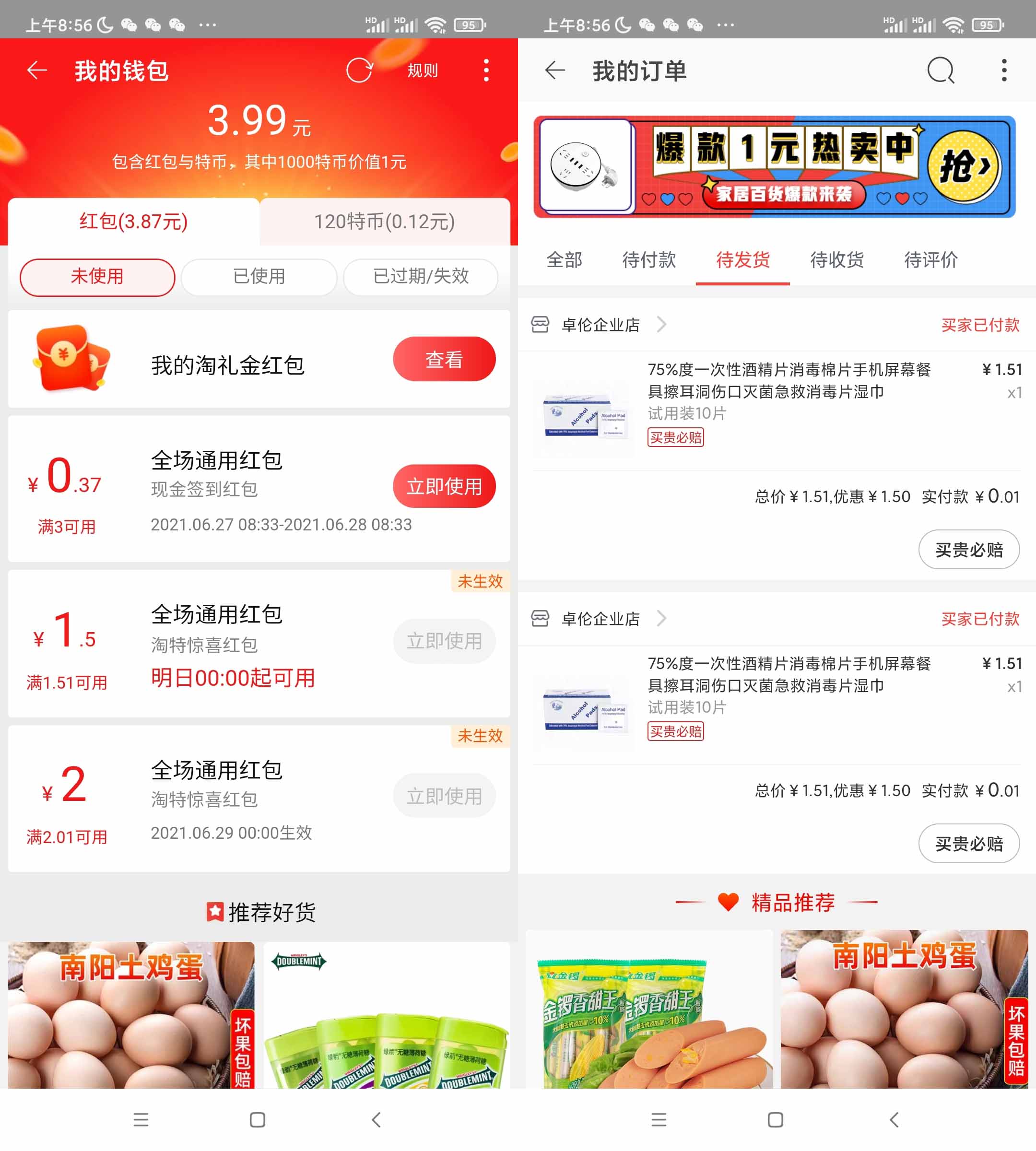
Task: Tap 查看 for 我的淘礼金红包
Action: tap(444, 359)
